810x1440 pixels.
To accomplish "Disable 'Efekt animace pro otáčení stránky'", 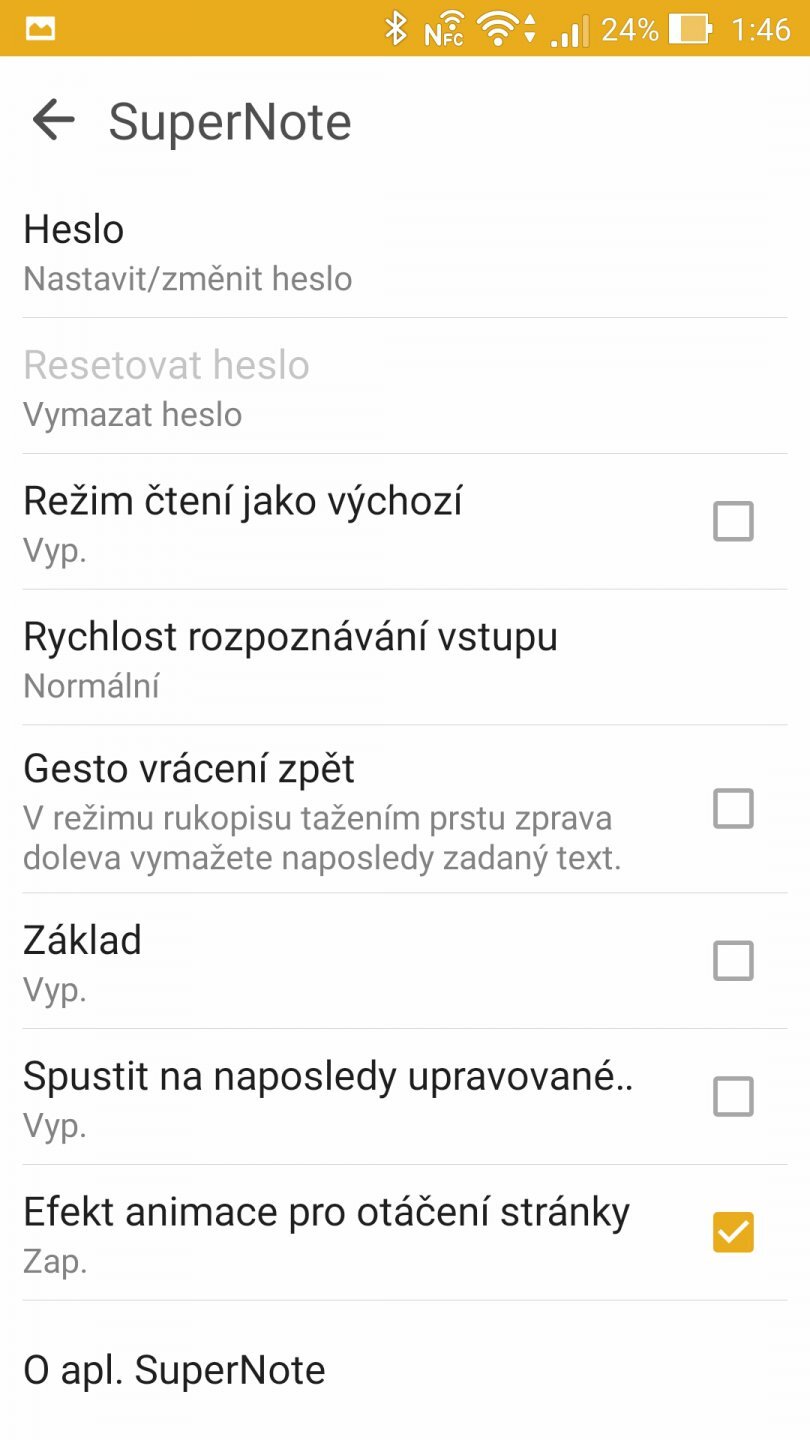I will click(733, 1233).
